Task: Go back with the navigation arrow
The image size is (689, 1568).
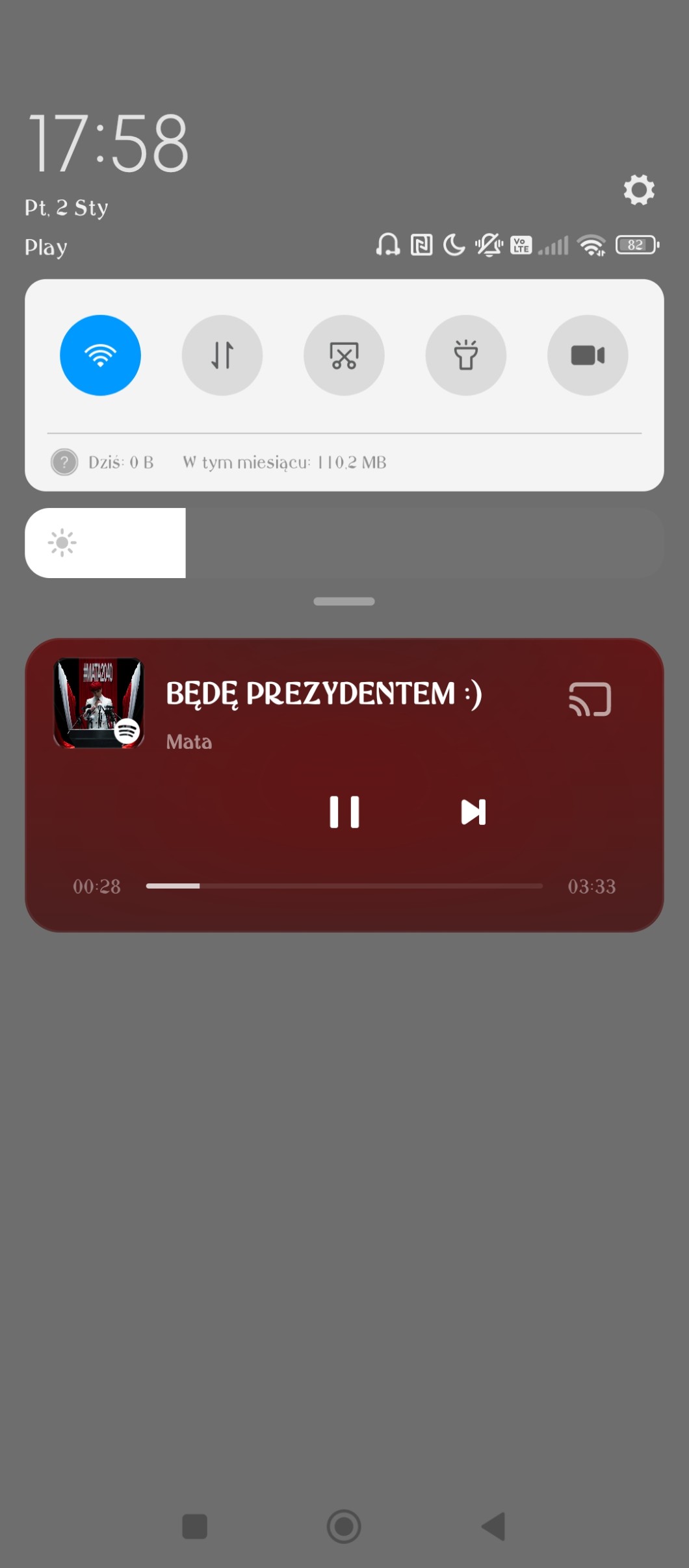Action: pyautogui.click(x=493, y=1526)
